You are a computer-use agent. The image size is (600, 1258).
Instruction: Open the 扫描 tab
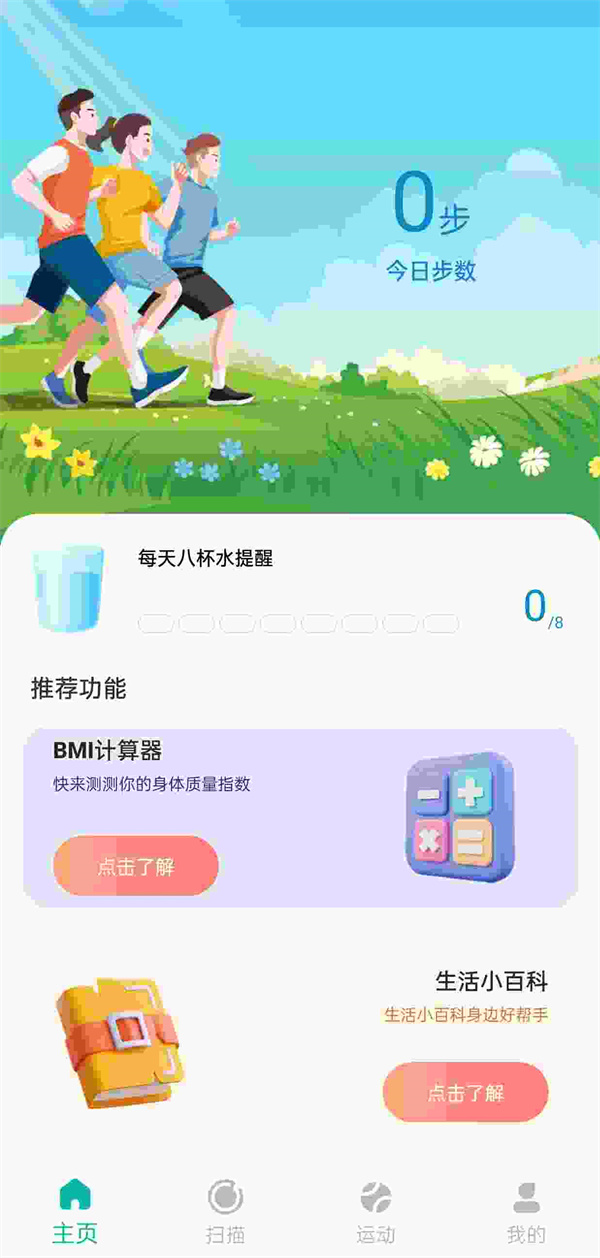pyautogui.click(x=225, y=1211)
